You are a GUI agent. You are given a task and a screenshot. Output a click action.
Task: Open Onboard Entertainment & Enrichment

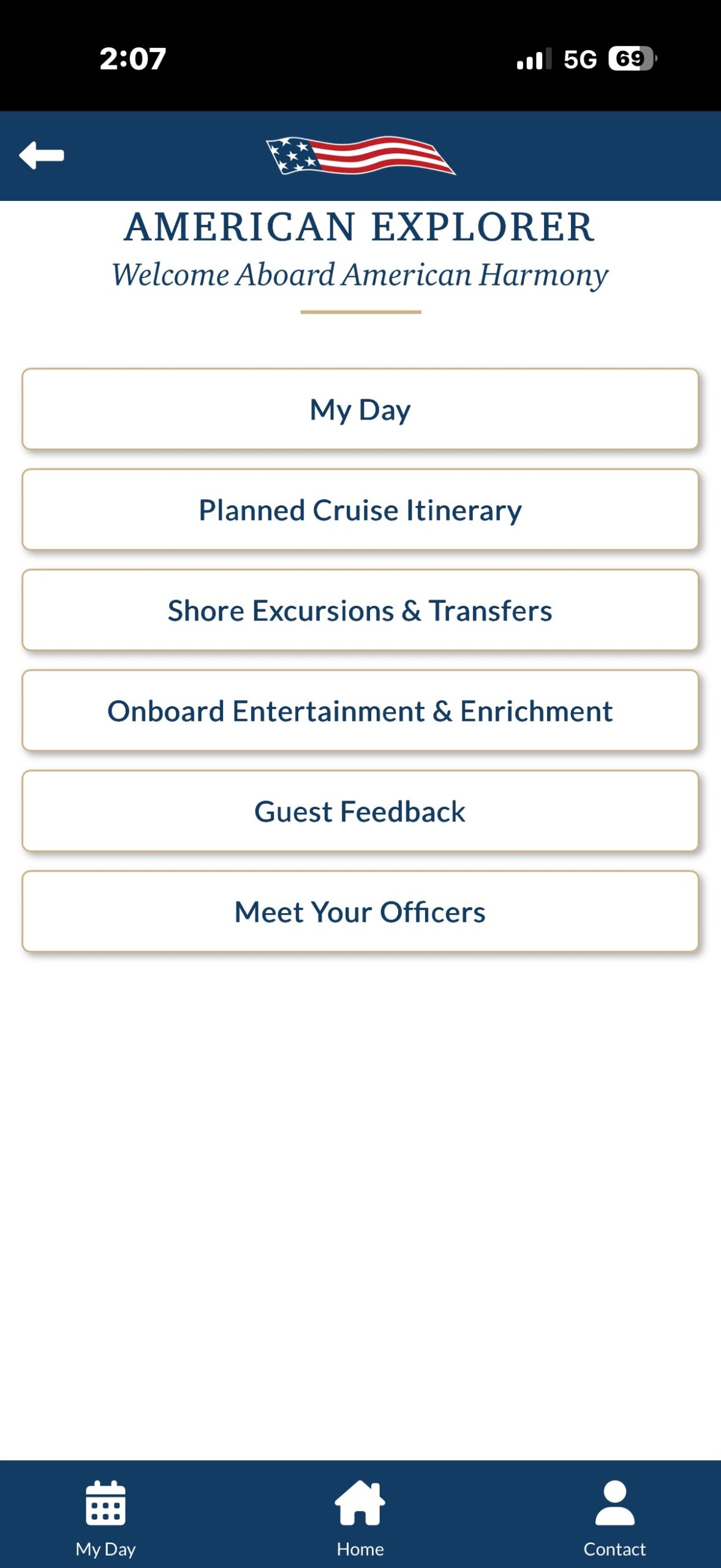(x=360, y=710)
